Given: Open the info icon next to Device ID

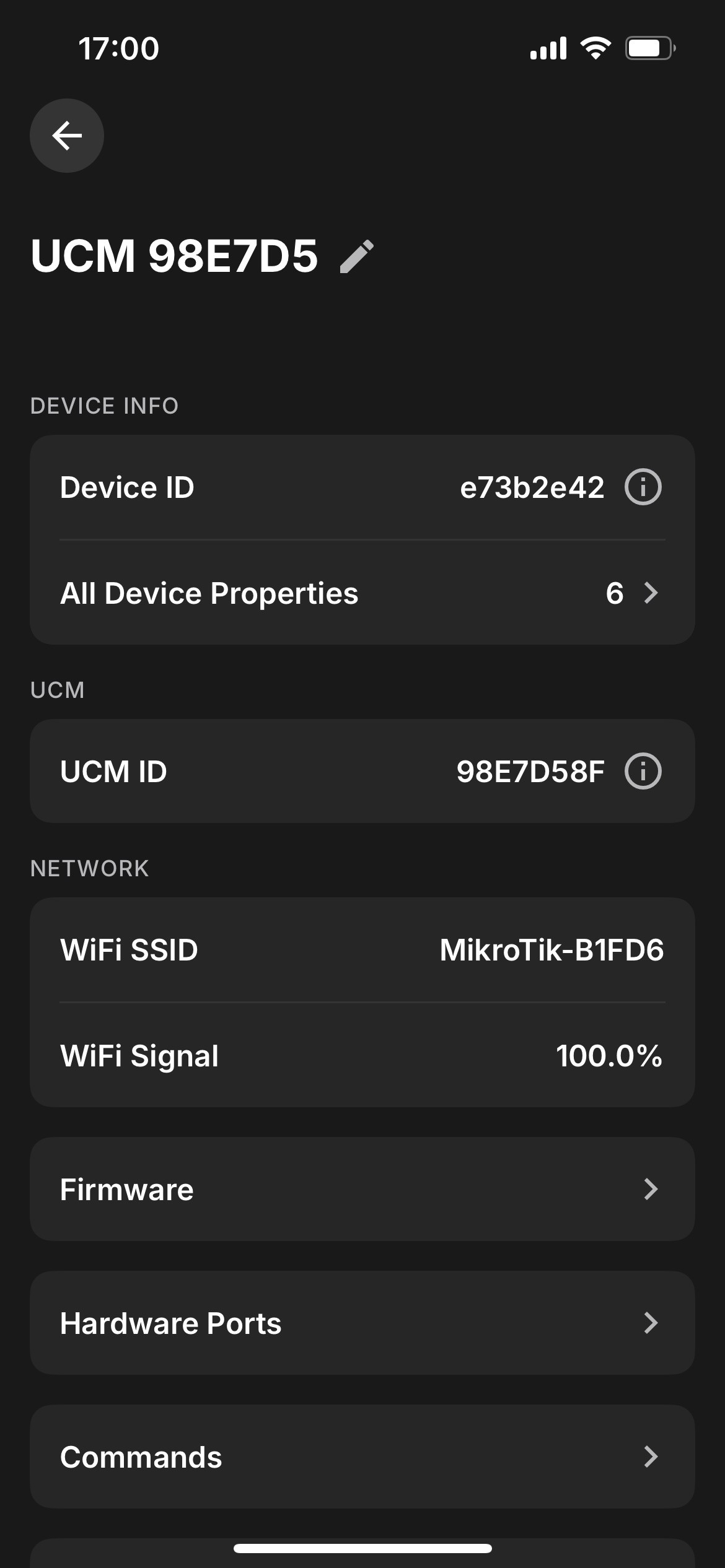Looking at the screenshot, I should click(x=644, y=487).
